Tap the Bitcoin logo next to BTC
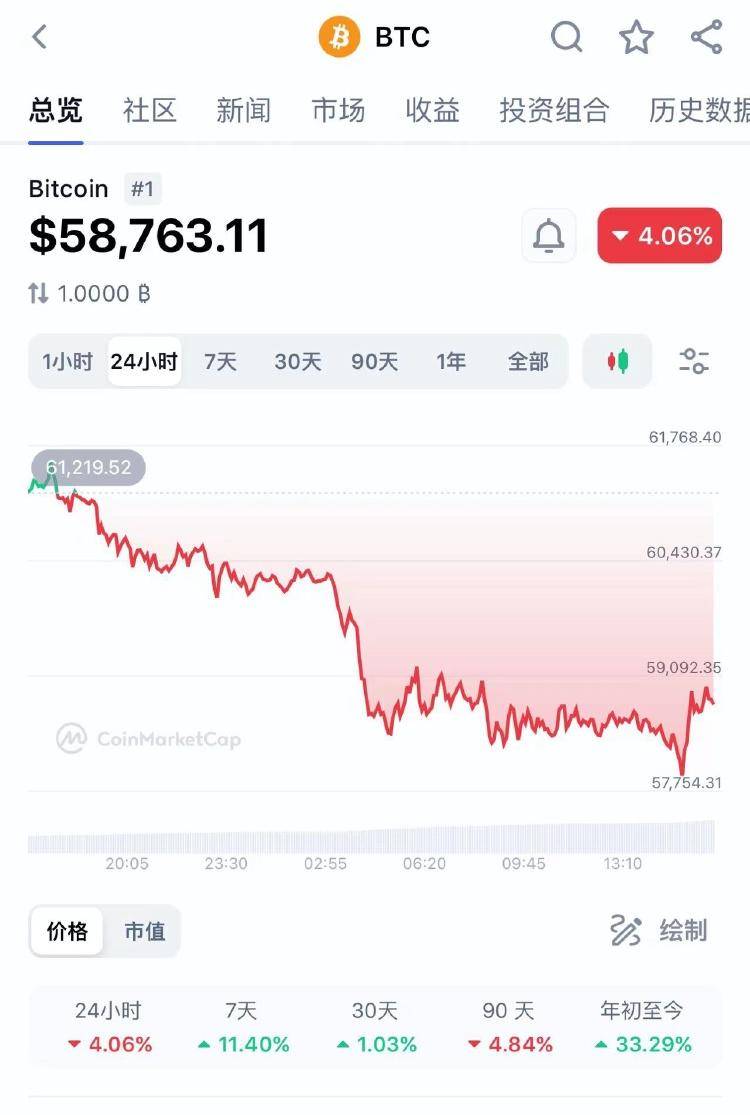This screenshot has width=750, height=1115. point(340,37)
